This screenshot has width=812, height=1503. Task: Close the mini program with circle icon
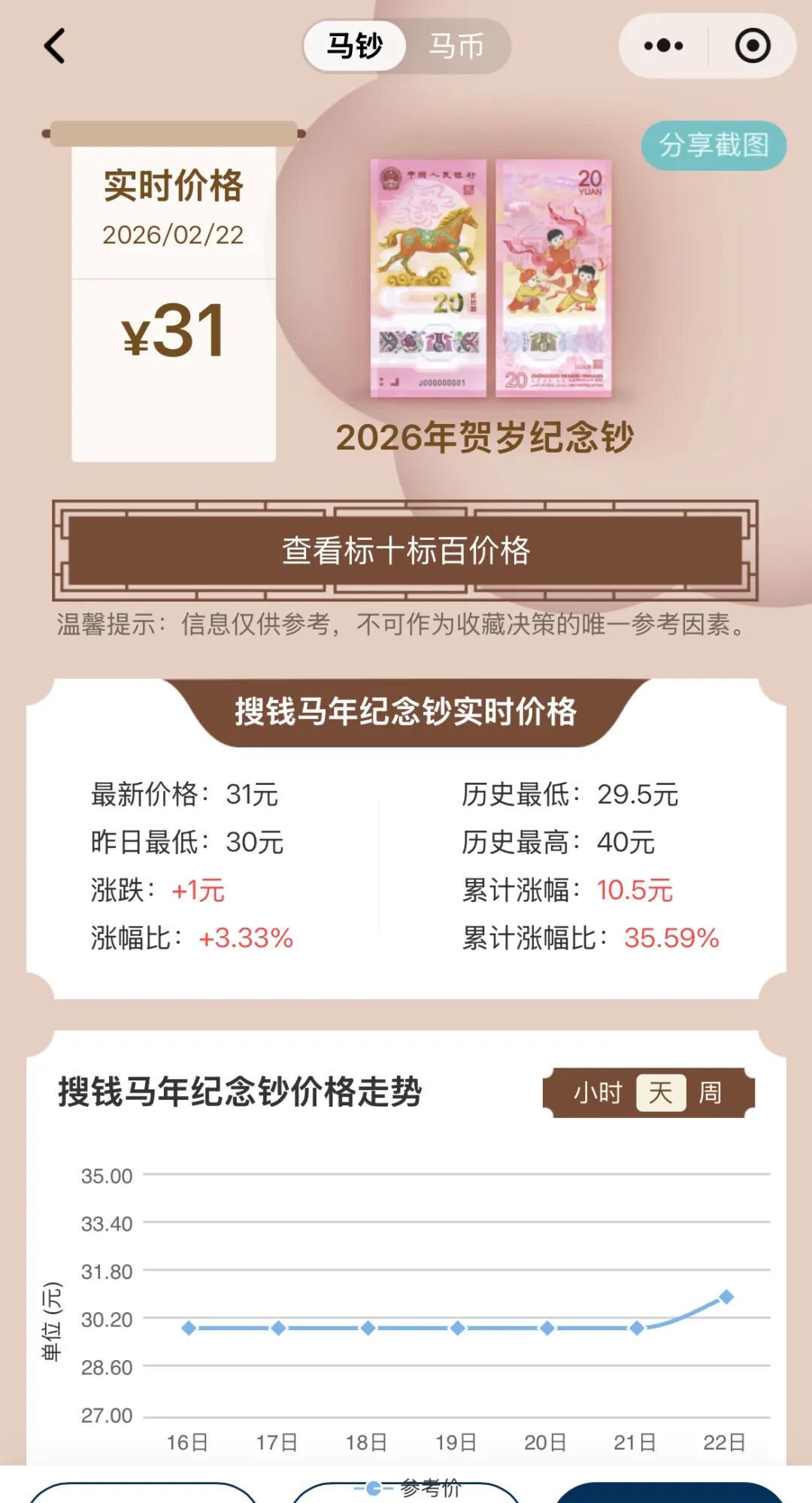752,46
